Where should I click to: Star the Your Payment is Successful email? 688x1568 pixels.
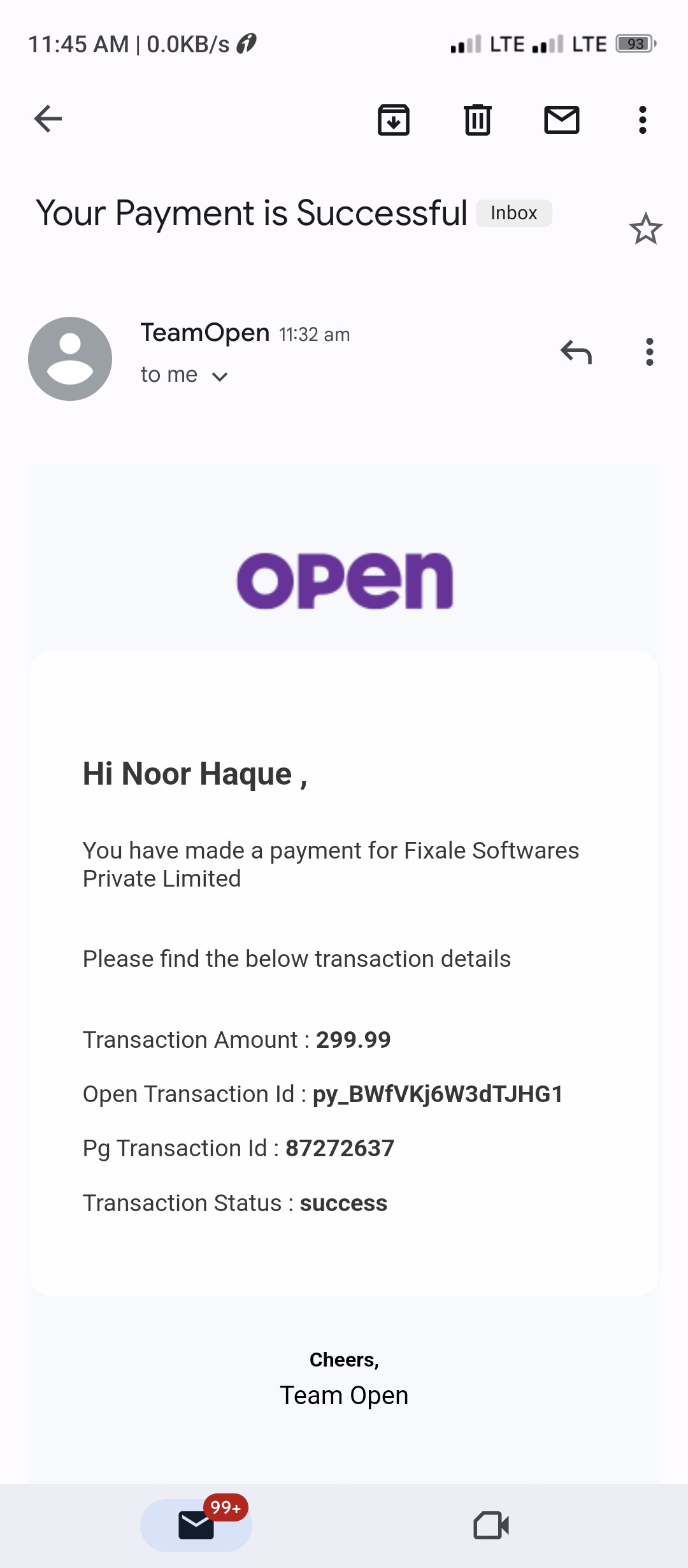point(646,228)
